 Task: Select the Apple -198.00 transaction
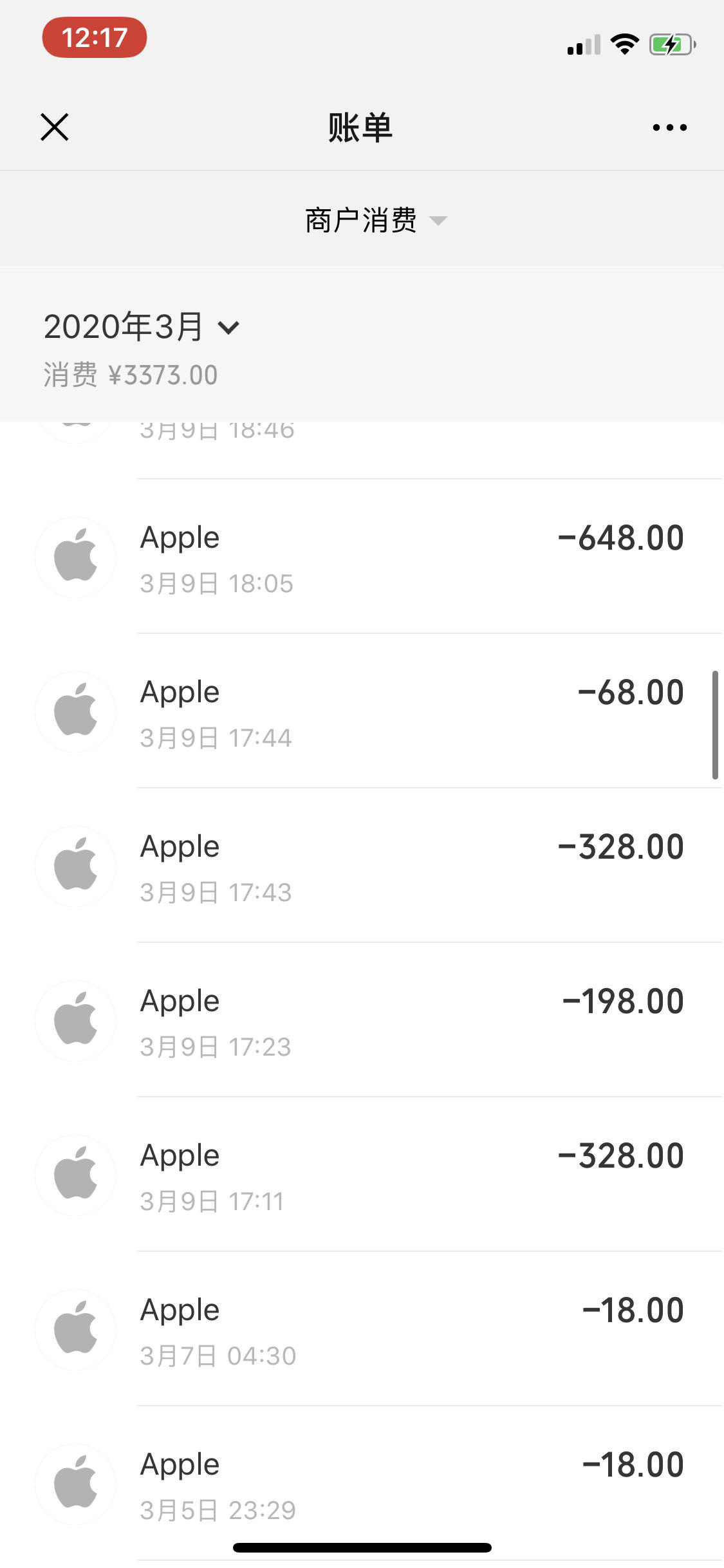click(x=362, y=1020)
